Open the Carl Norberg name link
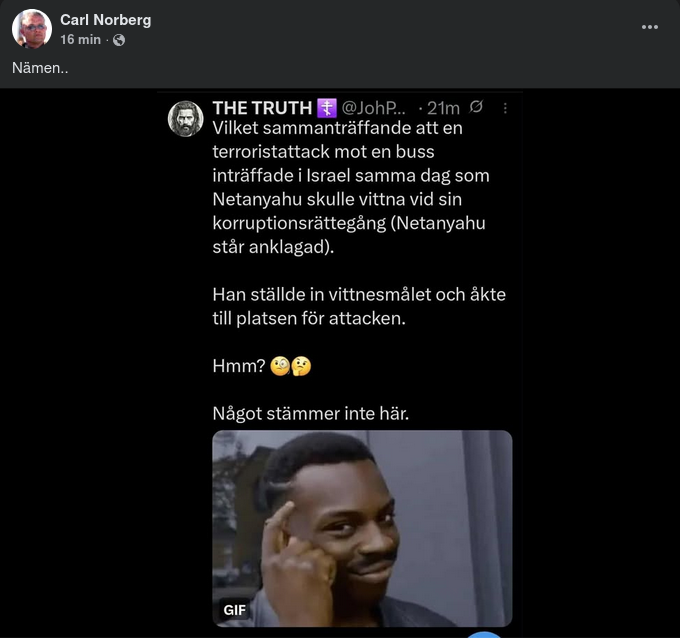This screenshot has width=680, height=638. point(105,20)
